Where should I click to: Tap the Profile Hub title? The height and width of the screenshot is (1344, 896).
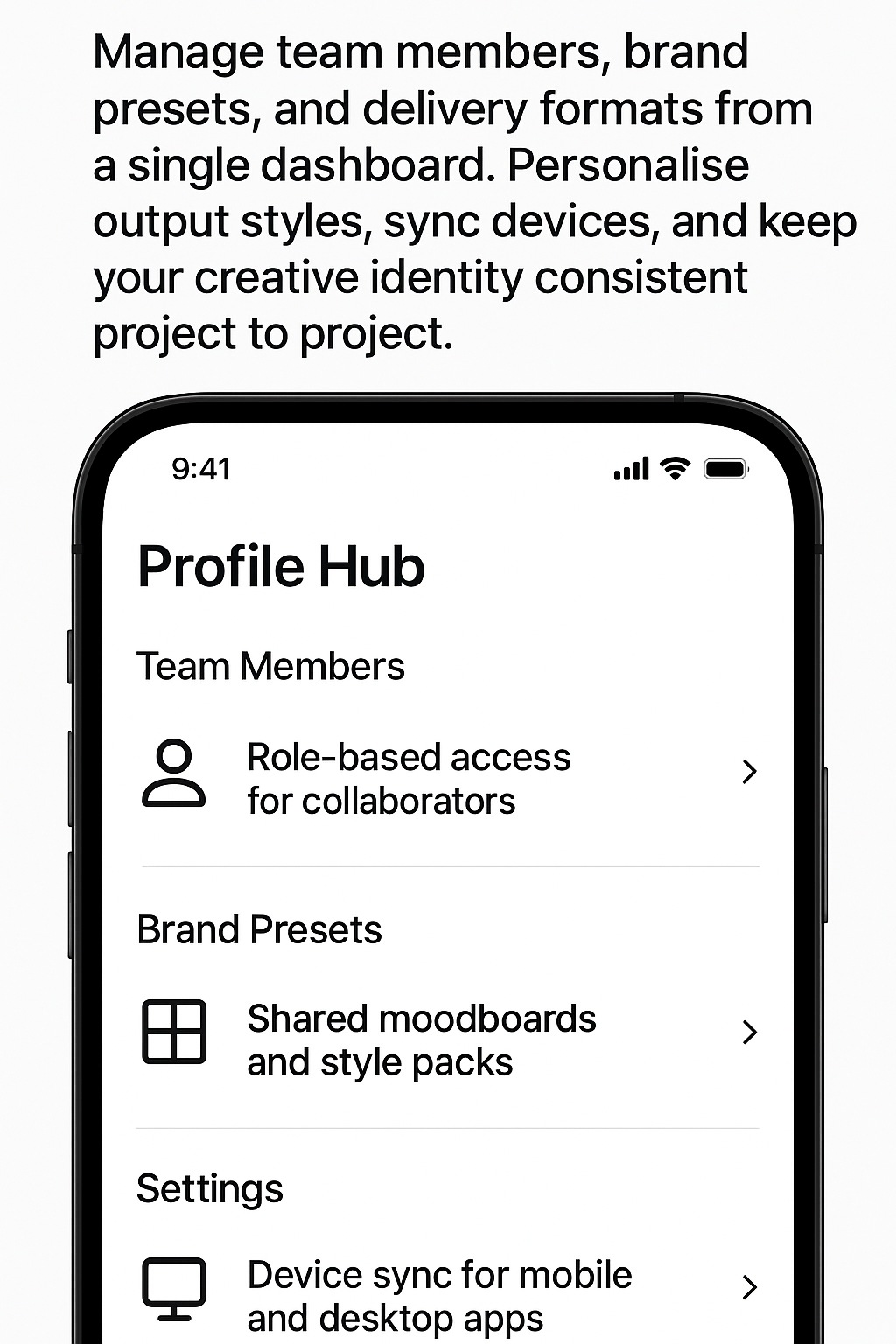coord(281,566)
